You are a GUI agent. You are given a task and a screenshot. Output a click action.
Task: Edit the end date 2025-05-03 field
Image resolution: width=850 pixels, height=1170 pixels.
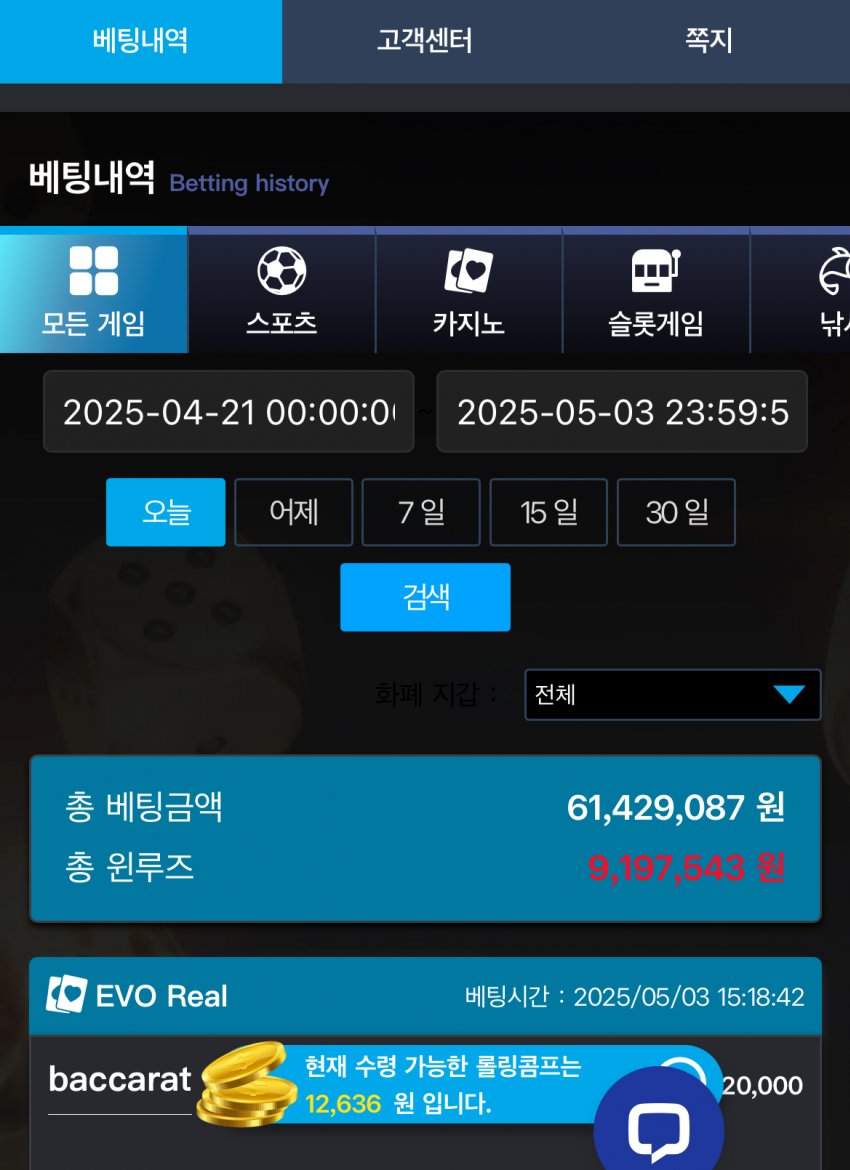(x=621, y=412)
